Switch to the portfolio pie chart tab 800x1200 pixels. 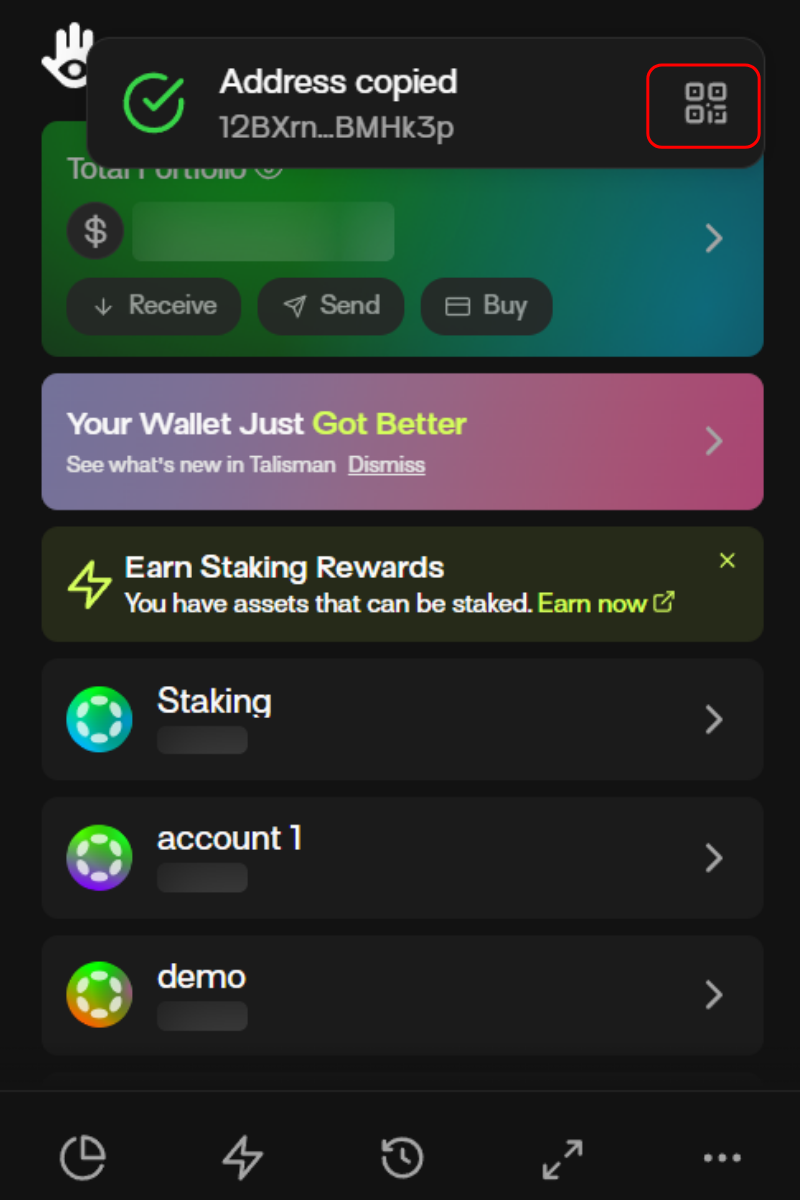tap(83, 1158)
